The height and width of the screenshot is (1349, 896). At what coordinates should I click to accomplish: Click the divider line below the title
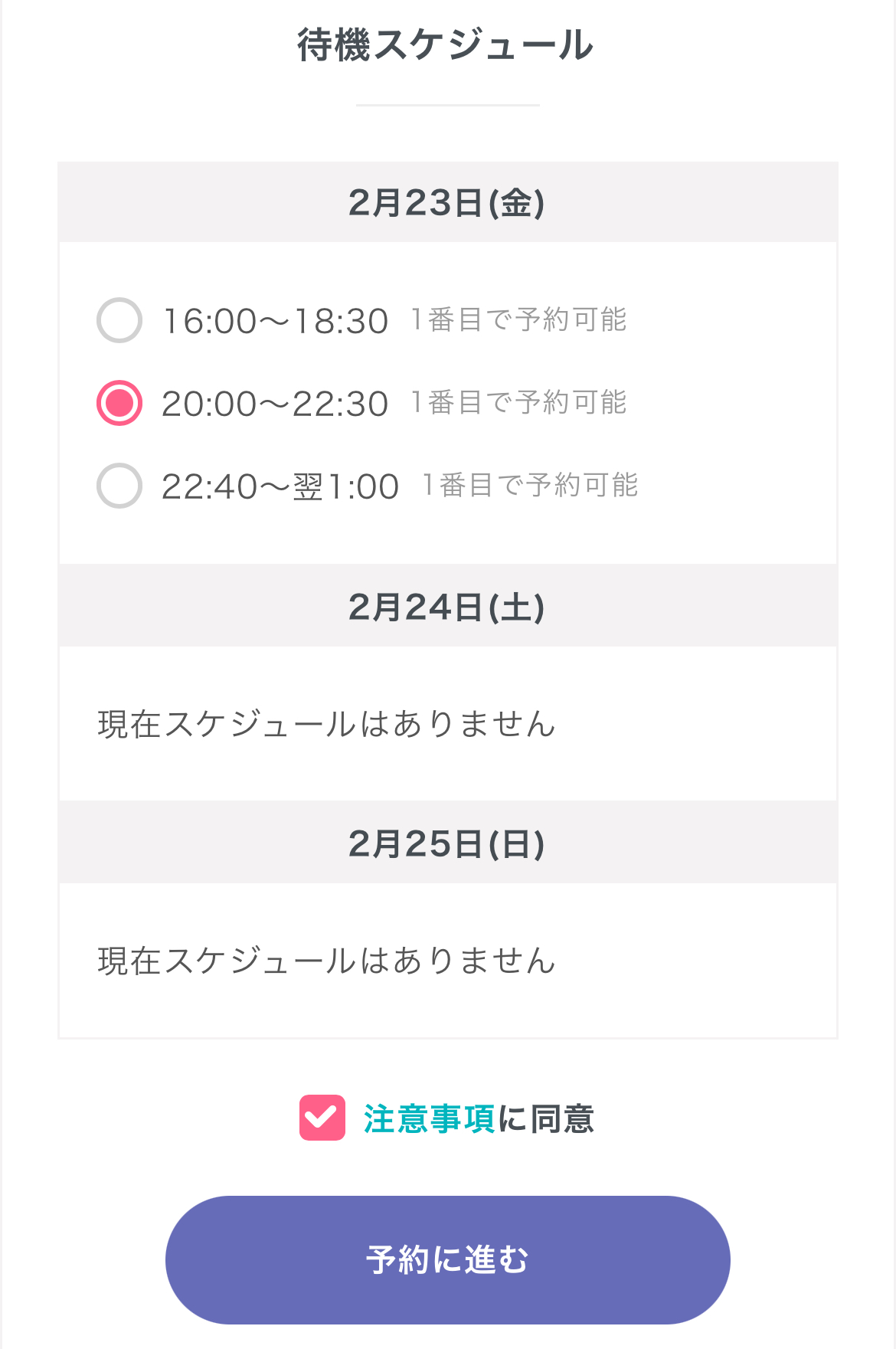(447, 104)
